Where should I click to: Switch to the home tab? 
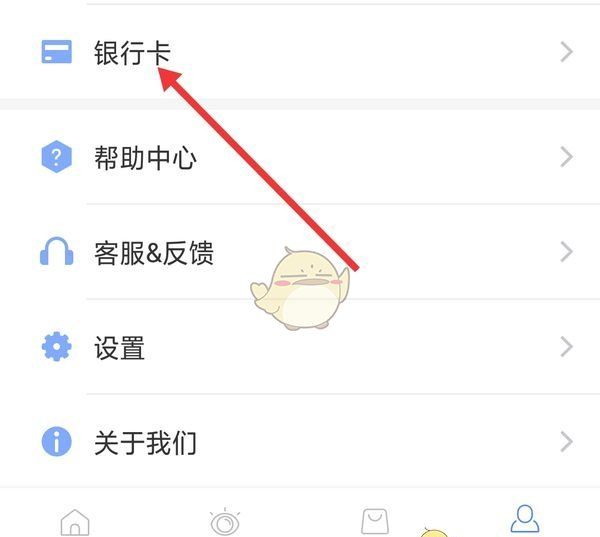(75, 521)
